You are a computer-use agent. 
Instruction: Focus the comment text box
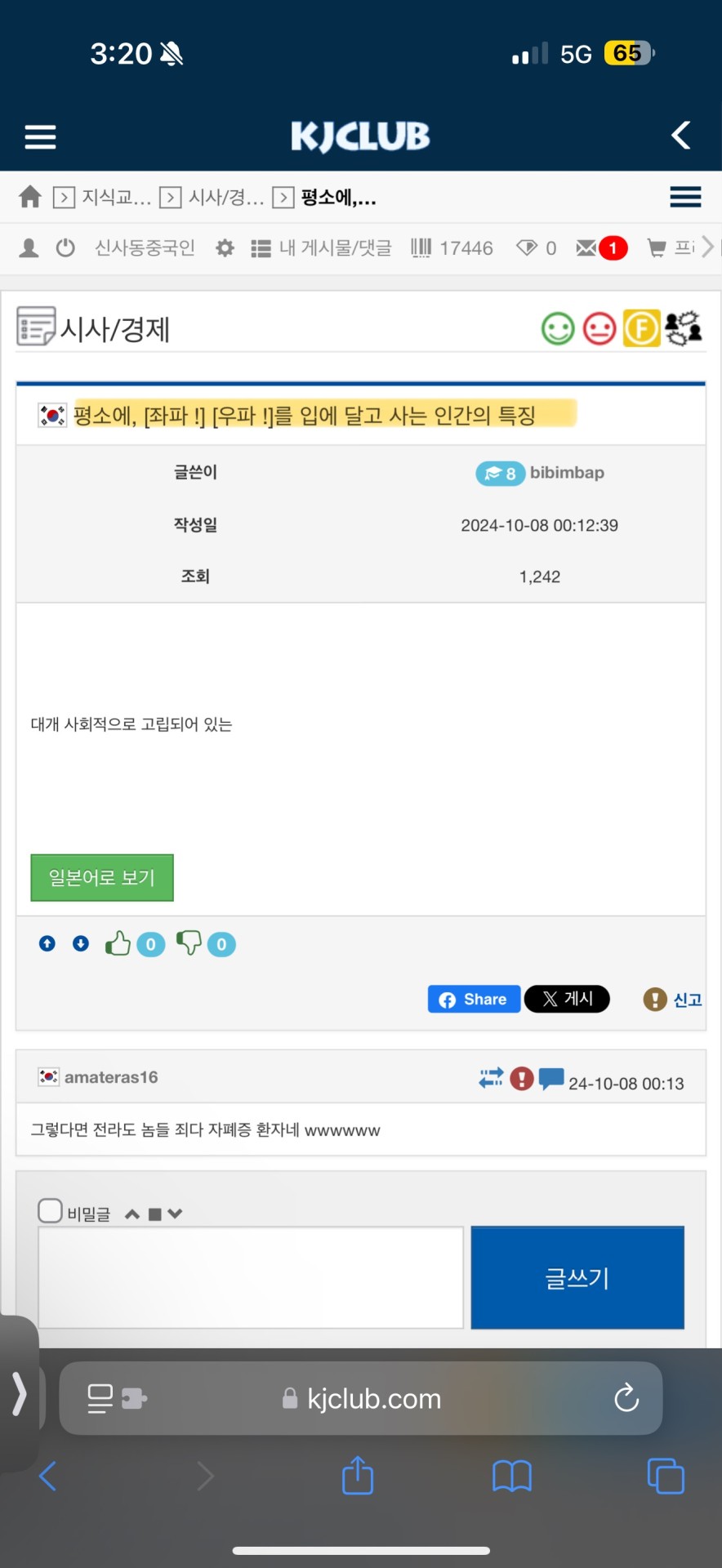pos(251,1277)
